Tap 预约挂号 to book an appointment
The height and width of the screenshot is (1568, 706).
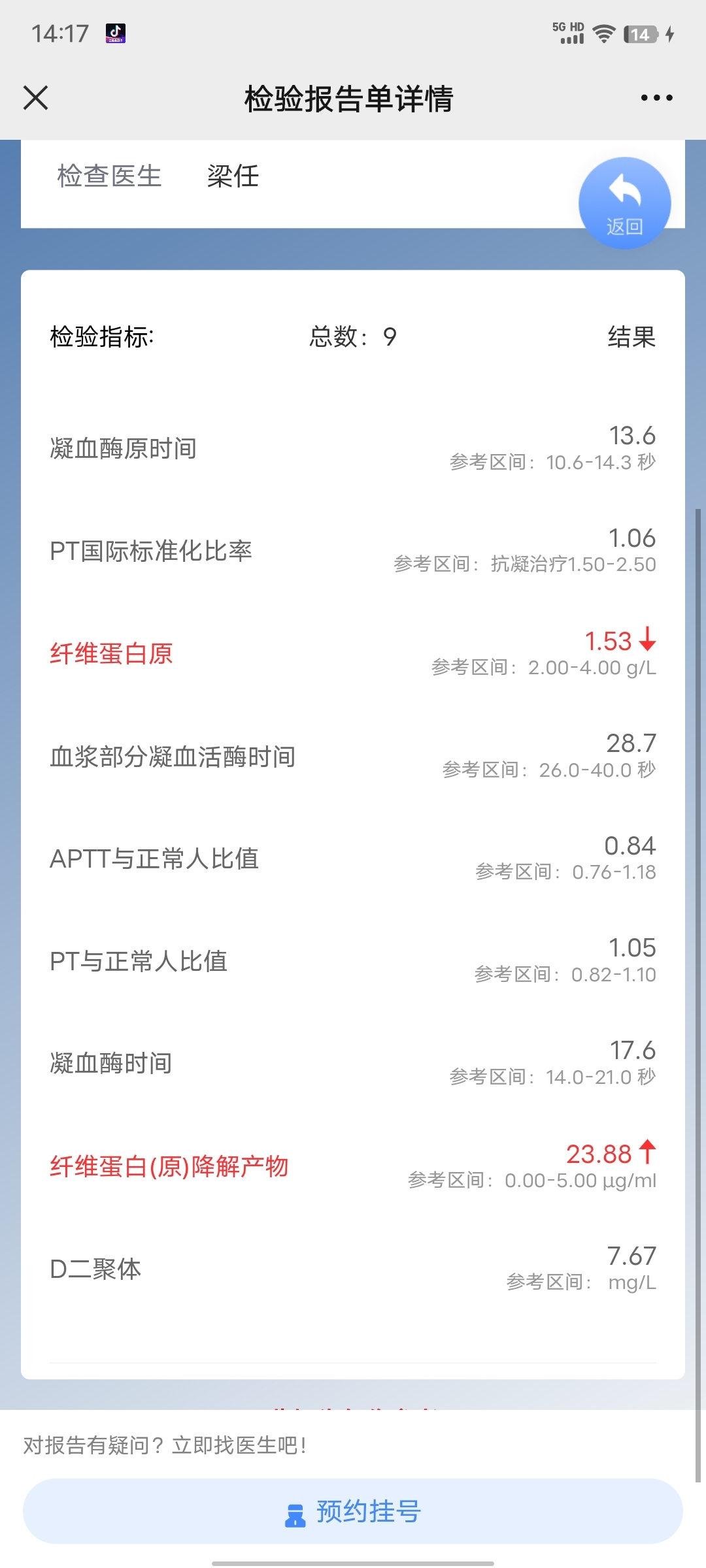[x=353, y=1511]
